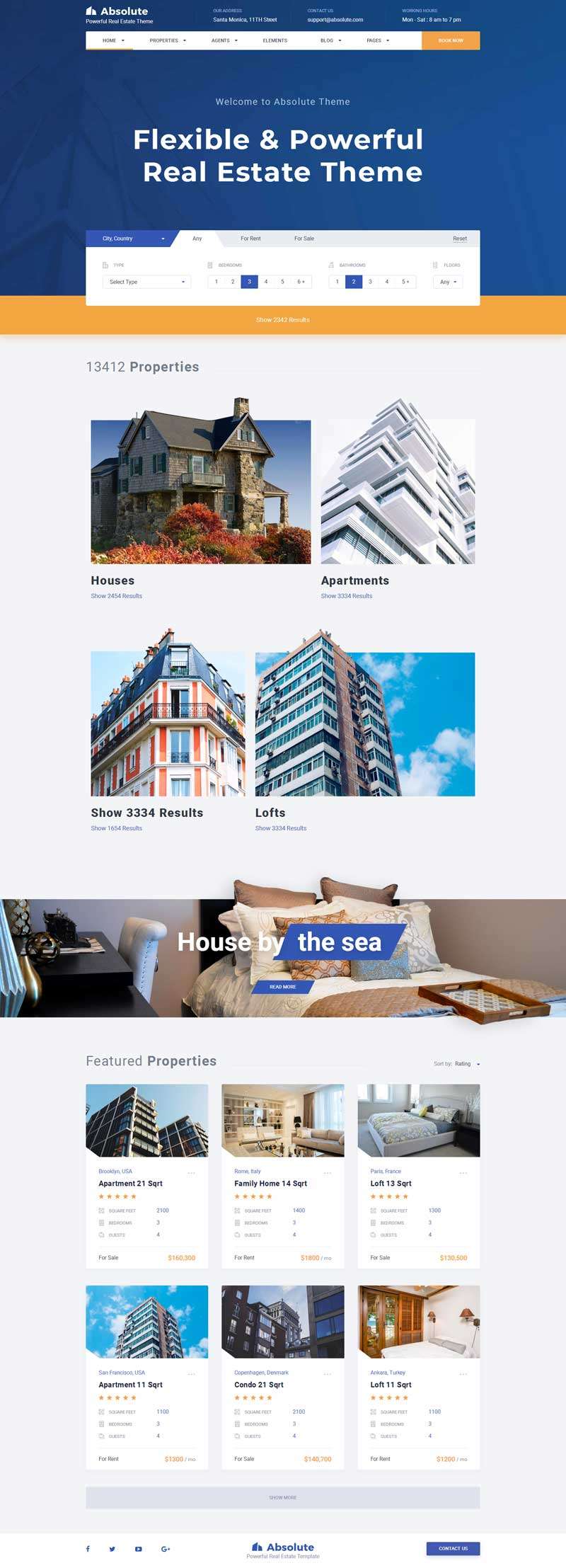Open the Apartment 21 Sqrt card
The width and height of the screenshot is (566, 1568).
click(x=130, y=1184)
